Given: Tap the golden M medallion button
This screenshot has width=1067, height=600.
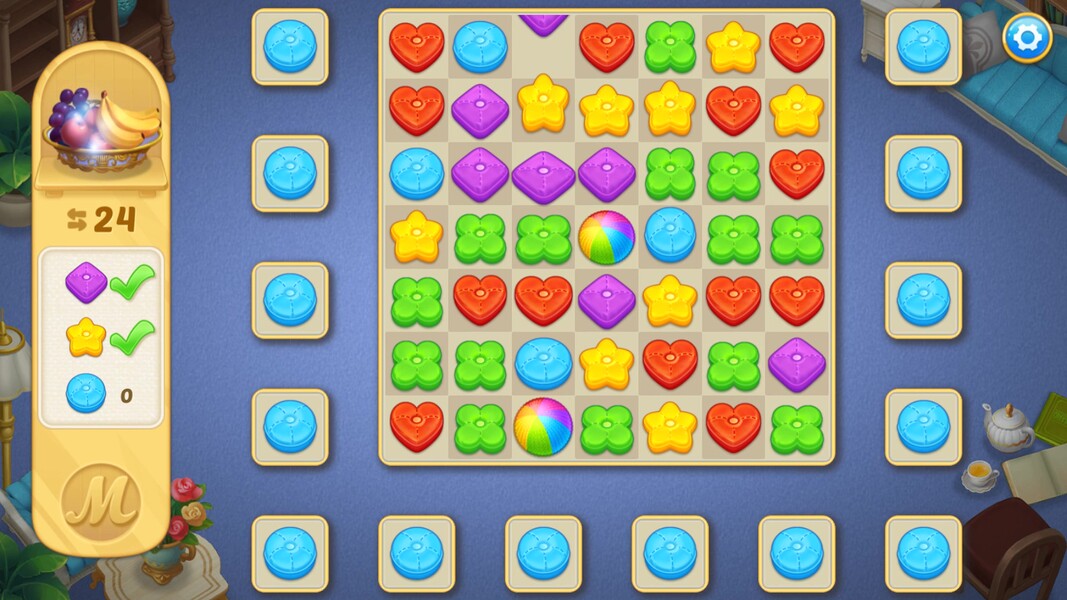Looking at the screenshot, I should (x=101, y=500).
